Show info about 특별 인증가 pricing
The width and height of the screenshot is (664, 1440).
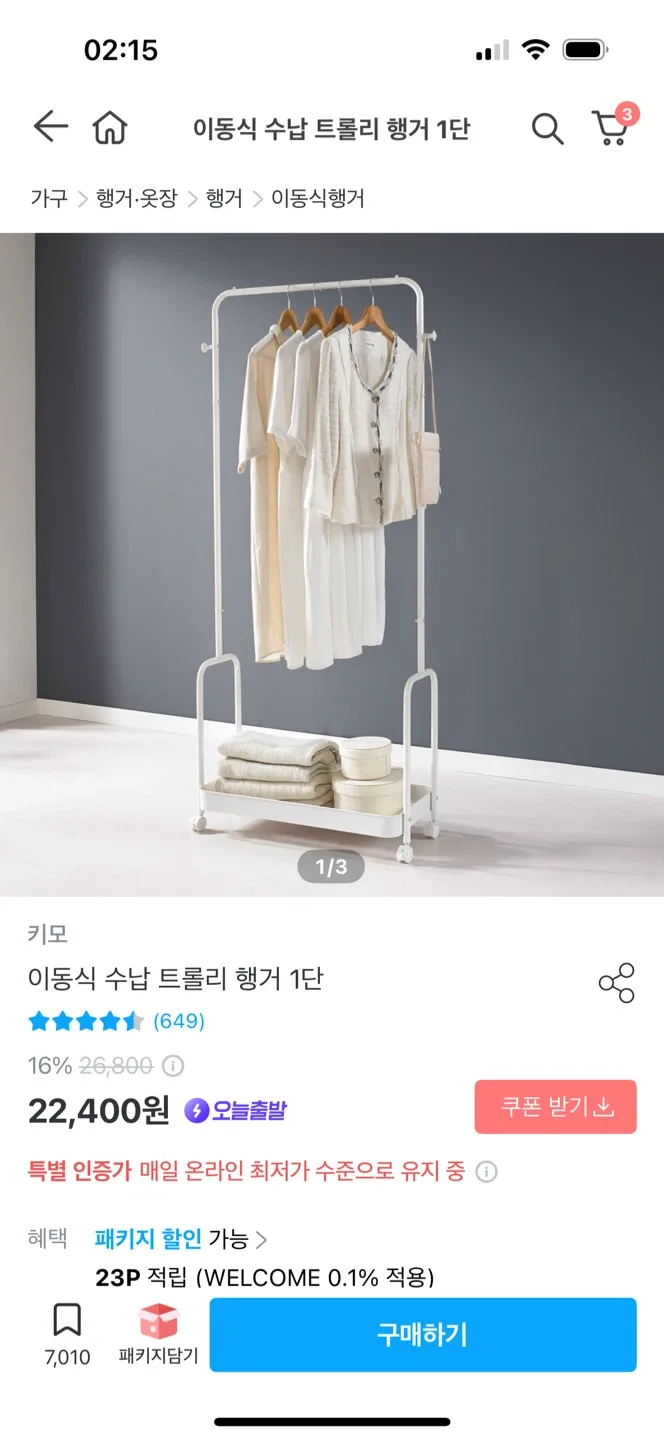point(486,1171)
